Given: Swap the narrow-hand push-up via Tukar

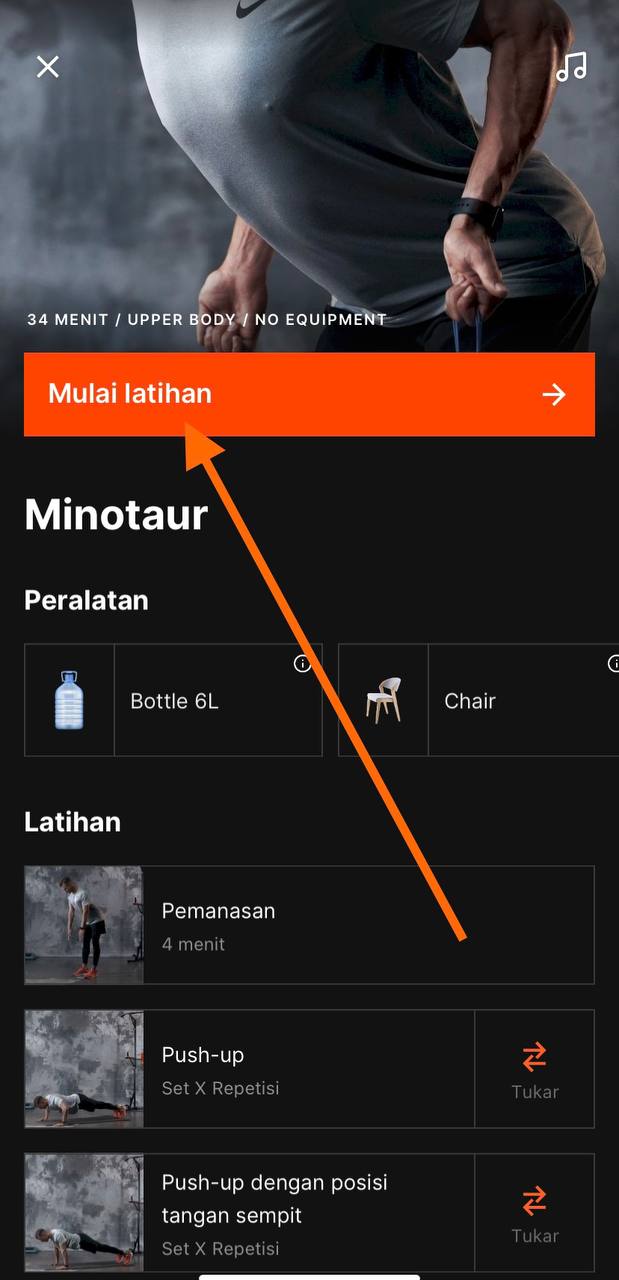Looking at the screenshot, I should click(x=535, y=1213).
